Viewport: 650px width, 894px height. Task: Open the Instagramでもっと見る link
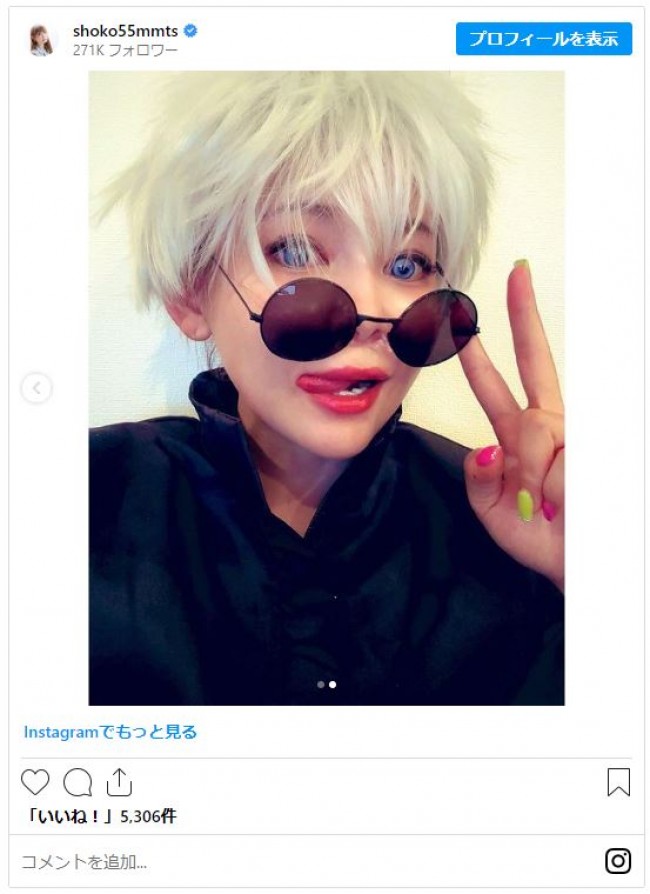click(110, 732)
